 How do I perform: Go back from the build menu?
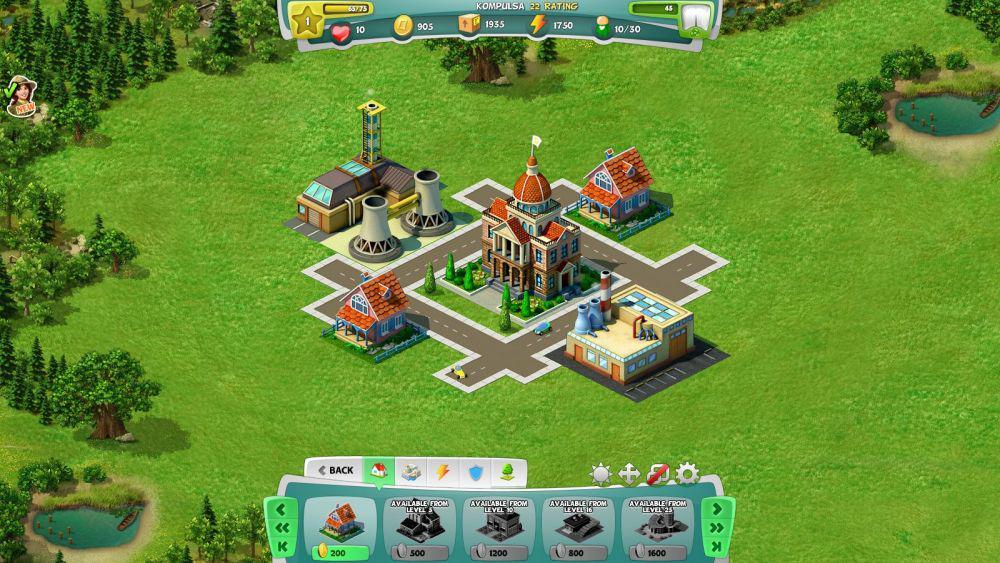pos(334,469)
